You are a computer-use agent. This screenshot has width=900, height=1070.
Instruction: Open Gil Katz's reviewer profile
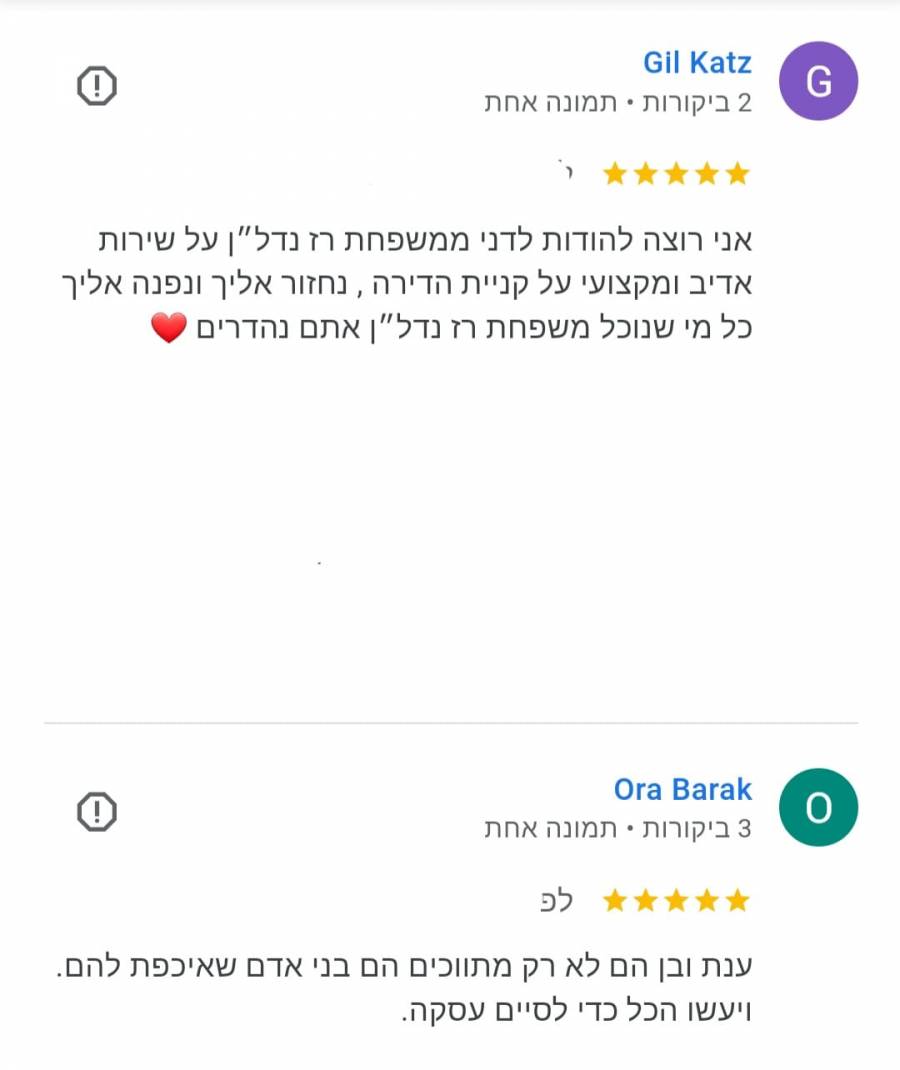pos(697,63)
